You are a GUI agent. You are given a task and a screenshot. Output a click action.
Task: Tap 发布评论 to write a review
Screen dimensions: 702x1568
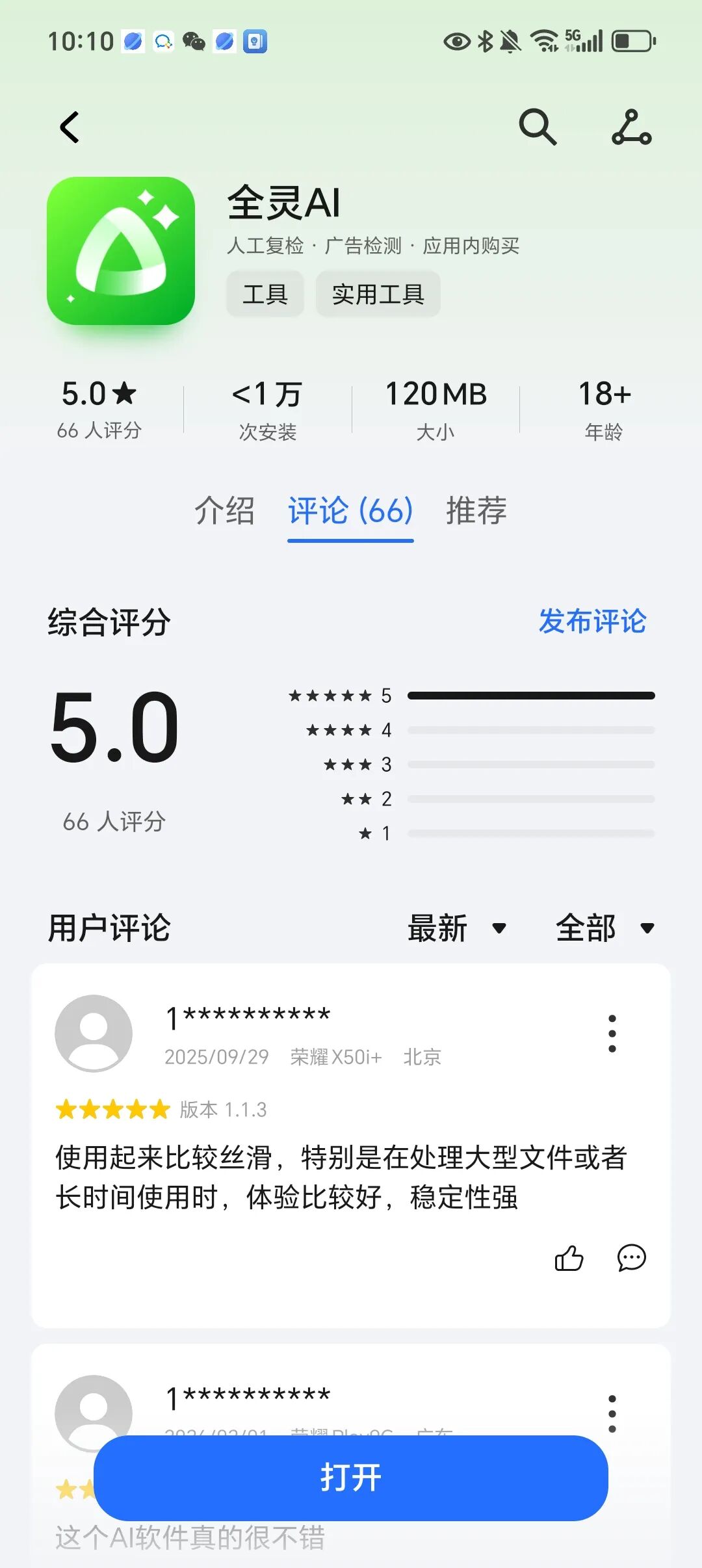tap(591, 622)
